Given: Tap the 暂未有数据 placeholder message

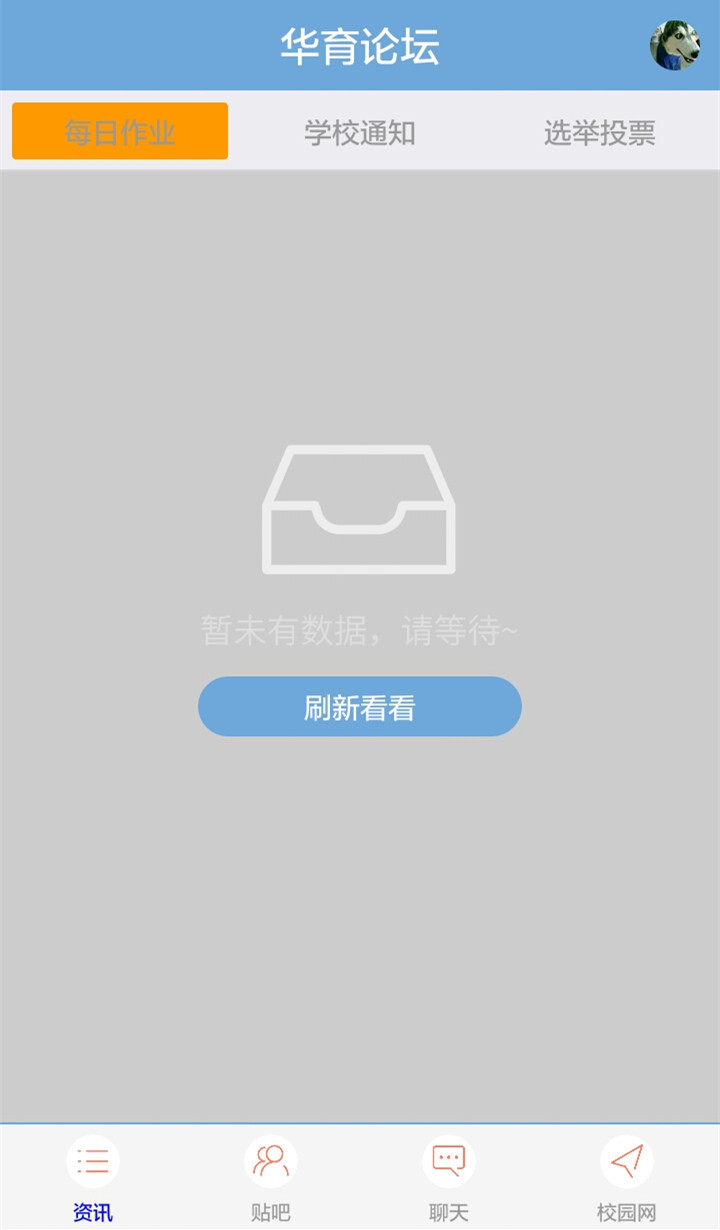Looking at the screenshot, I should point(360,630).
